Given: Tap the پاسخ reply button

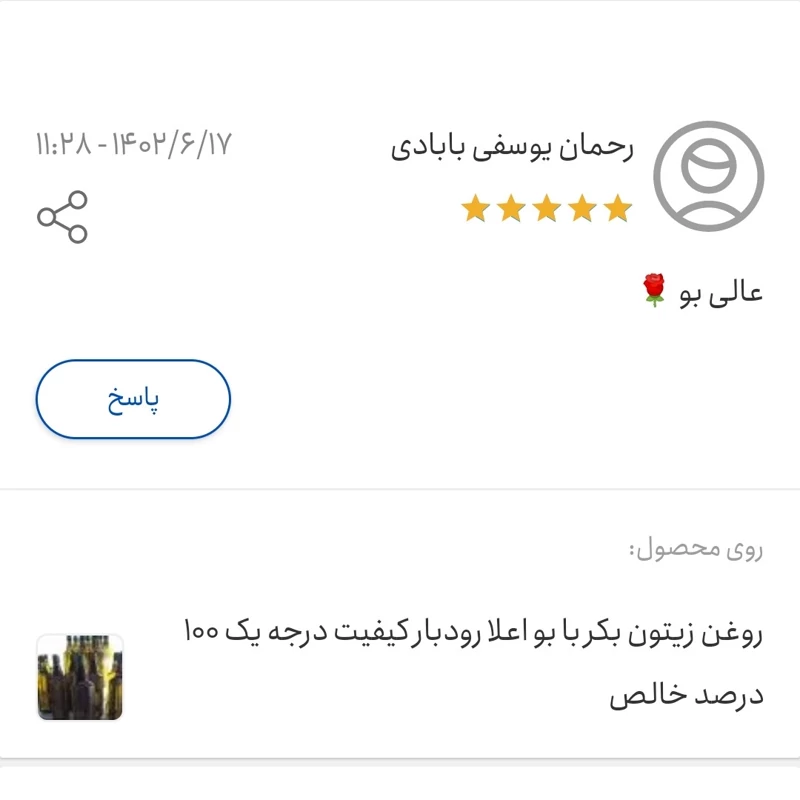Looking at the screenshot, I should pos(133,399).
